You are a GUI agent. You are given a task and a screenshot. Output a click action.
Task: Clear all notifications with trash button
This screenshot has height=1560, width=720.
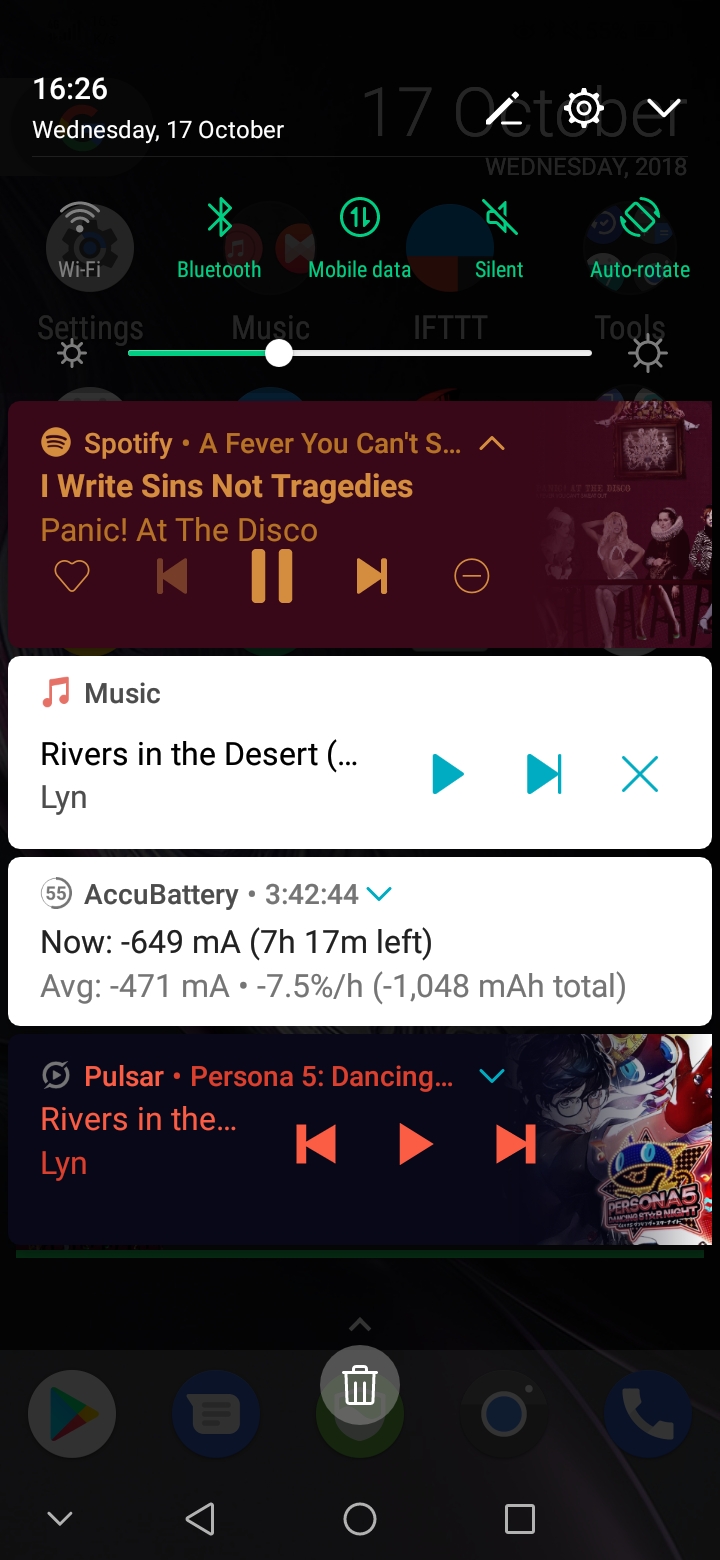pyautogui.click(x=360, y=1386)
